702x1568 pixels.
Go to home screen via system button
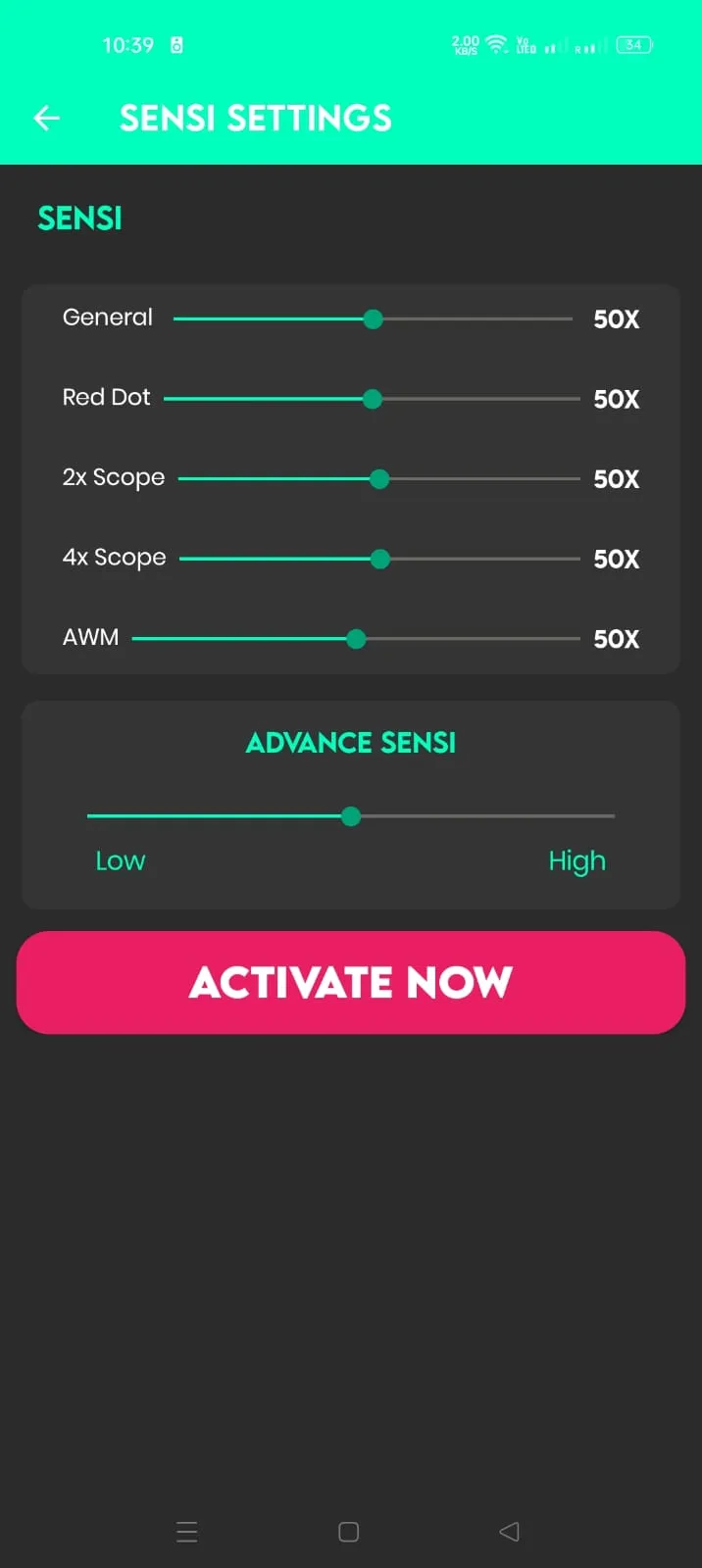[348, 1532]
